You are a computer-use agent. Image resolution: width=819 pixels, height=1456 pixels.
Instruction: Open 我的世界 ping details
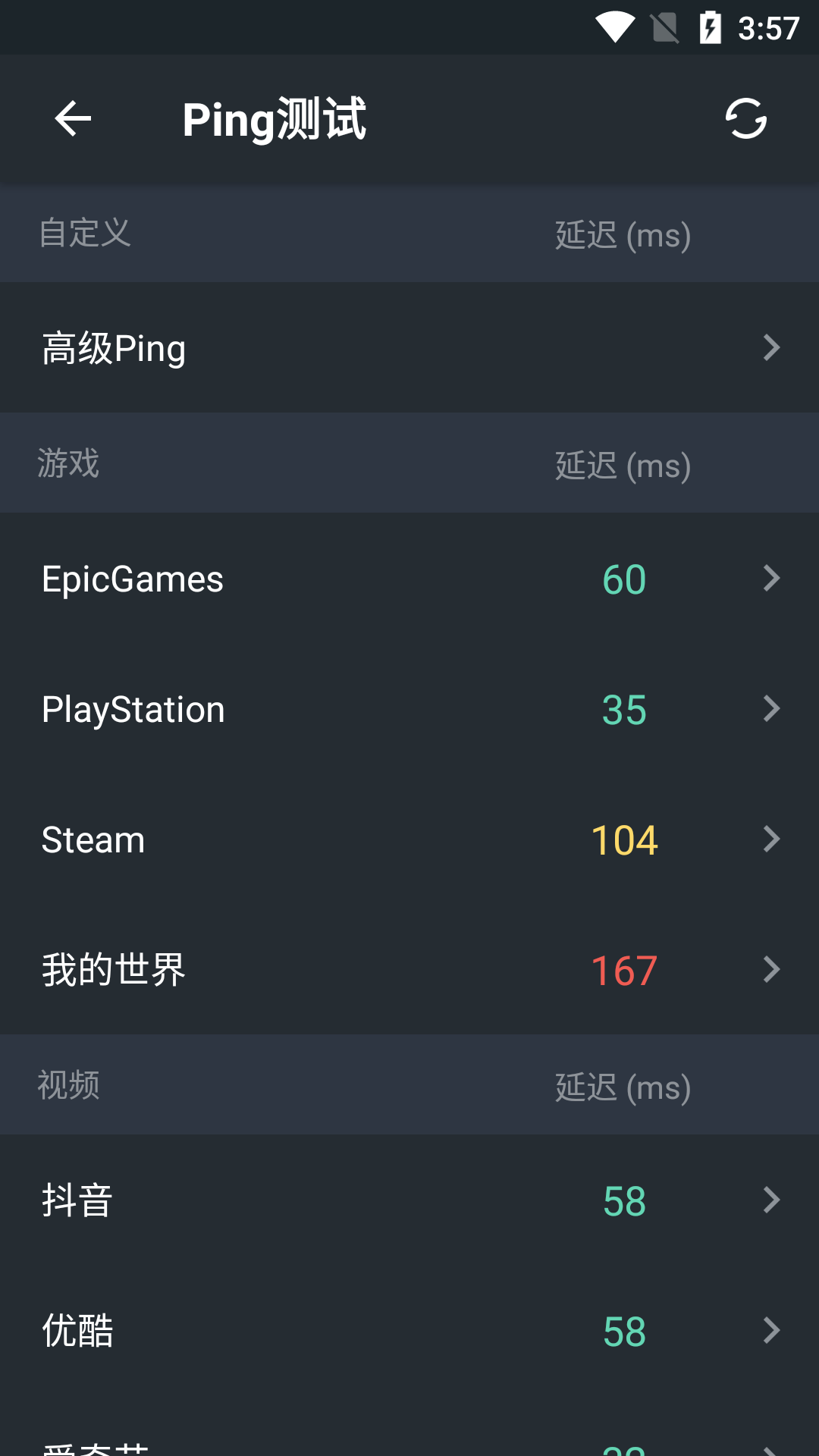409,970
